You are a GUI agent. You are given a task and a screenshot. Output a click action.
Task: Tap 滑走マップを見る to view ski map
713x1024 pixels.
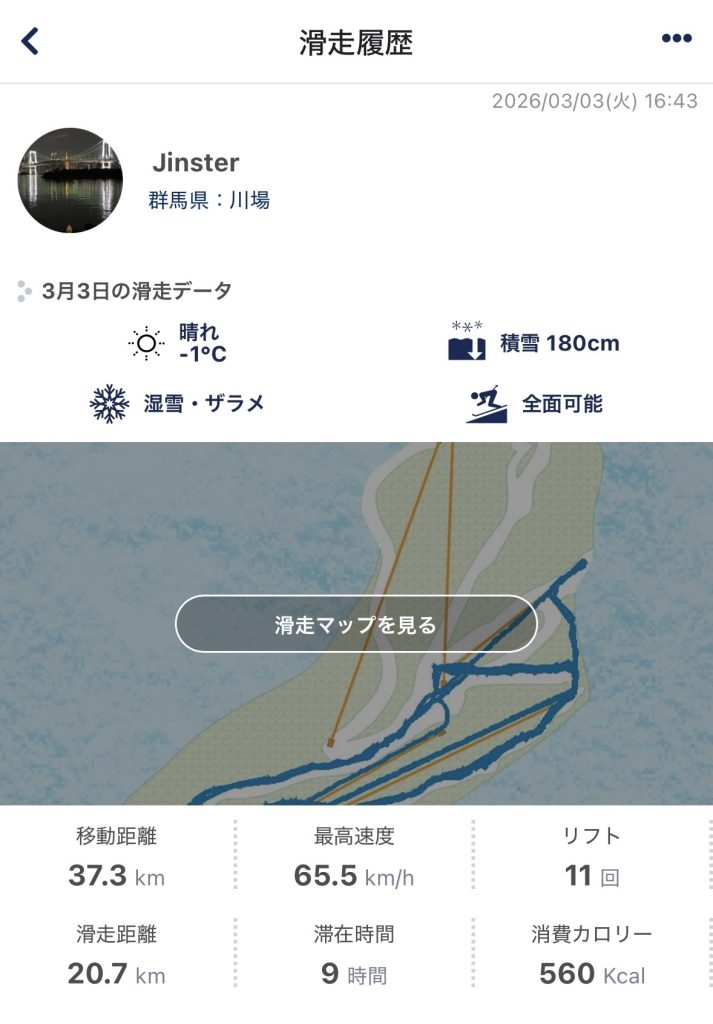click(x=356, y=625)
